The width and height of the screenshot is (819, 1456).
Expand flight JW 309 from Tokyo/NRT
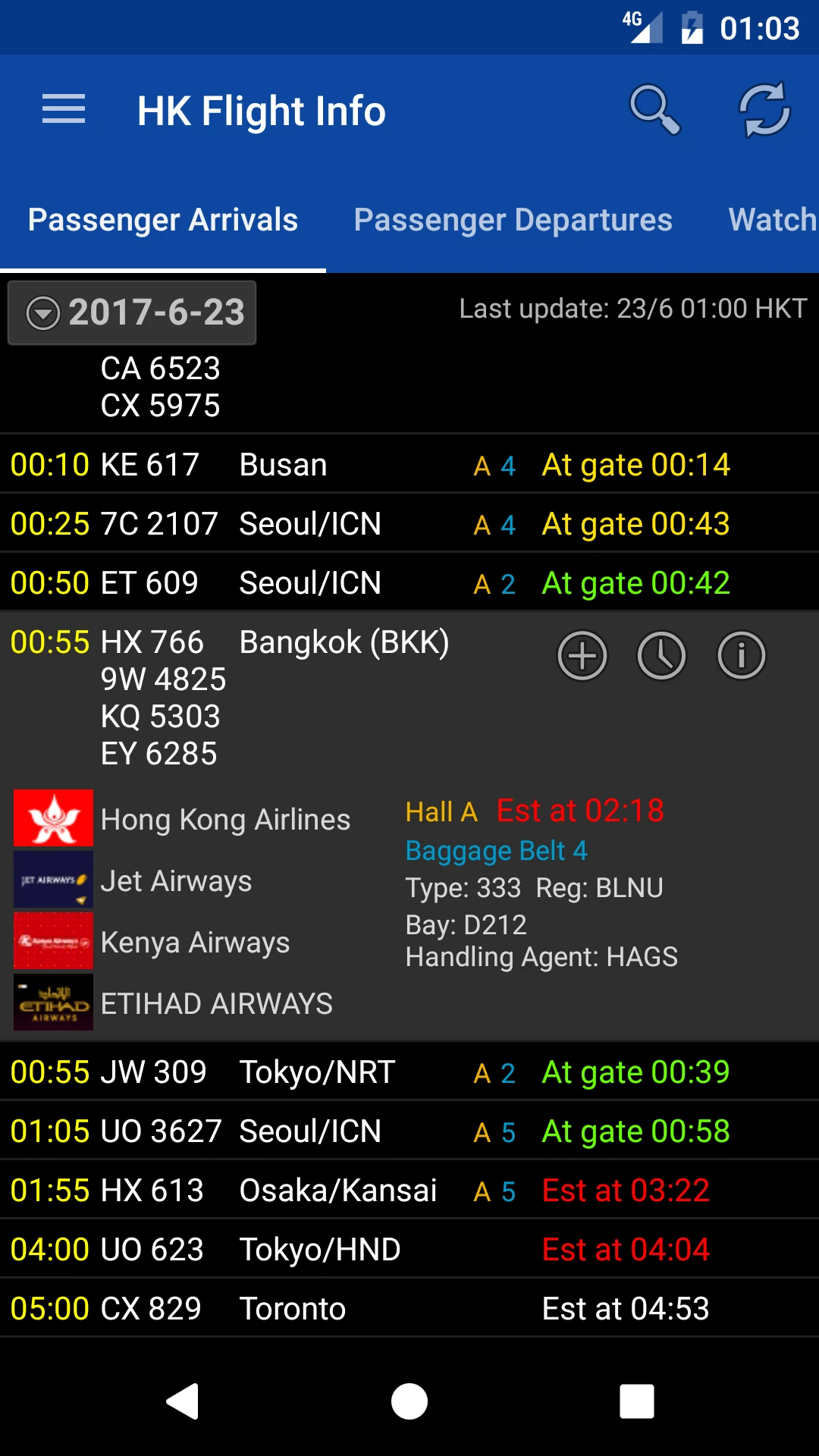[409, 1072]
